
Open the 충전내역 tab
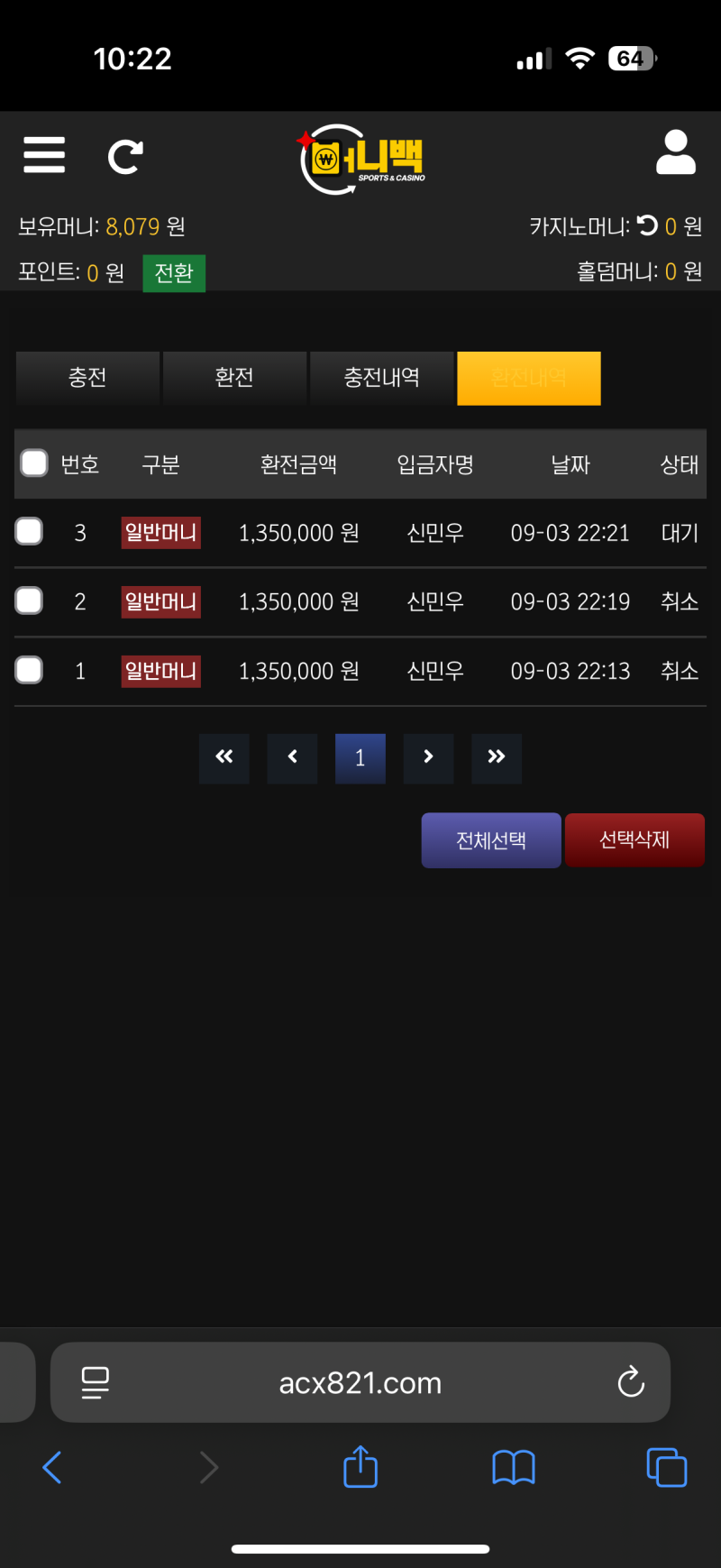(381, 378)
